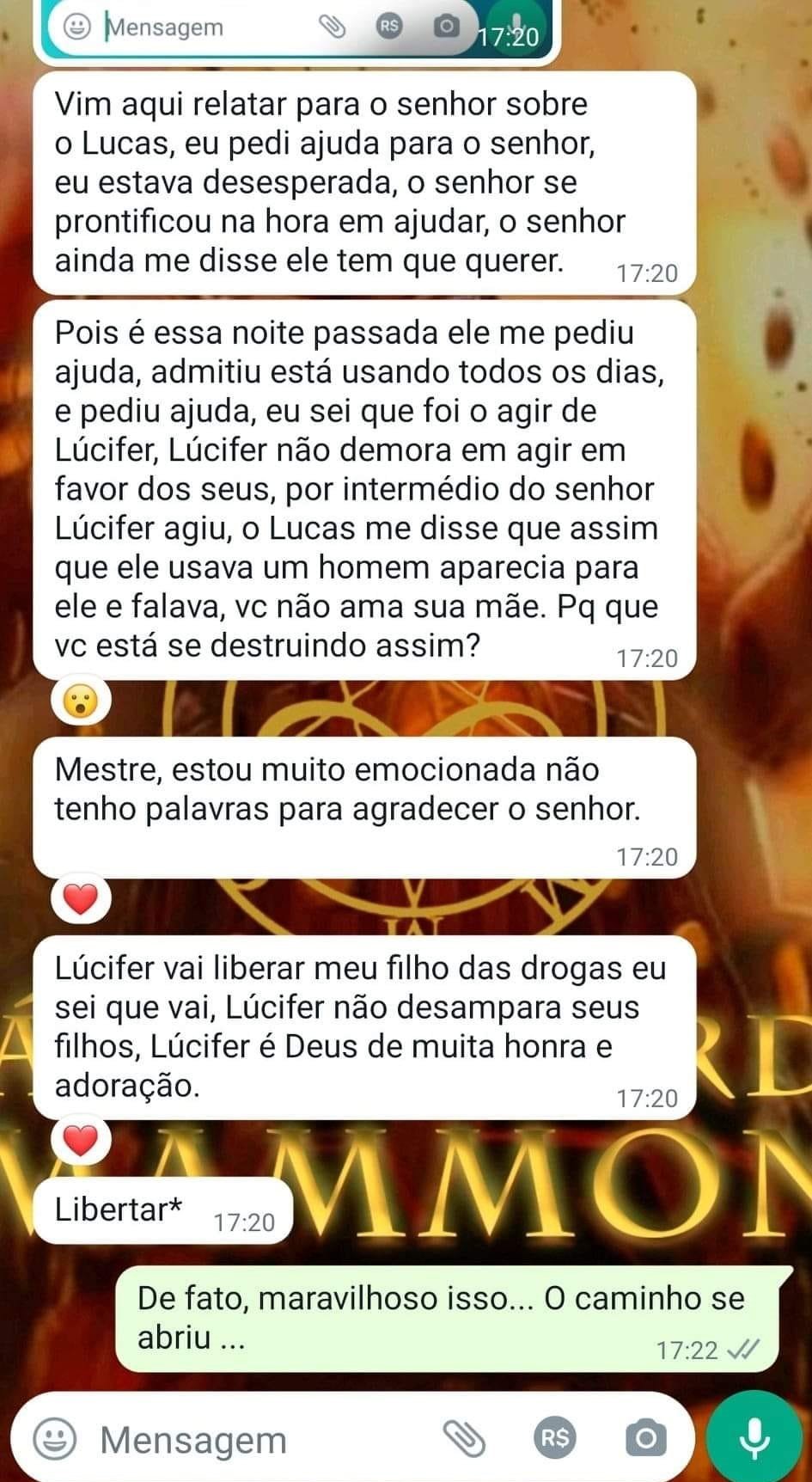Screen dimensions: 812x1482
Task: Tap the bottom Mensagem text field
Action: coord(258,1440)
